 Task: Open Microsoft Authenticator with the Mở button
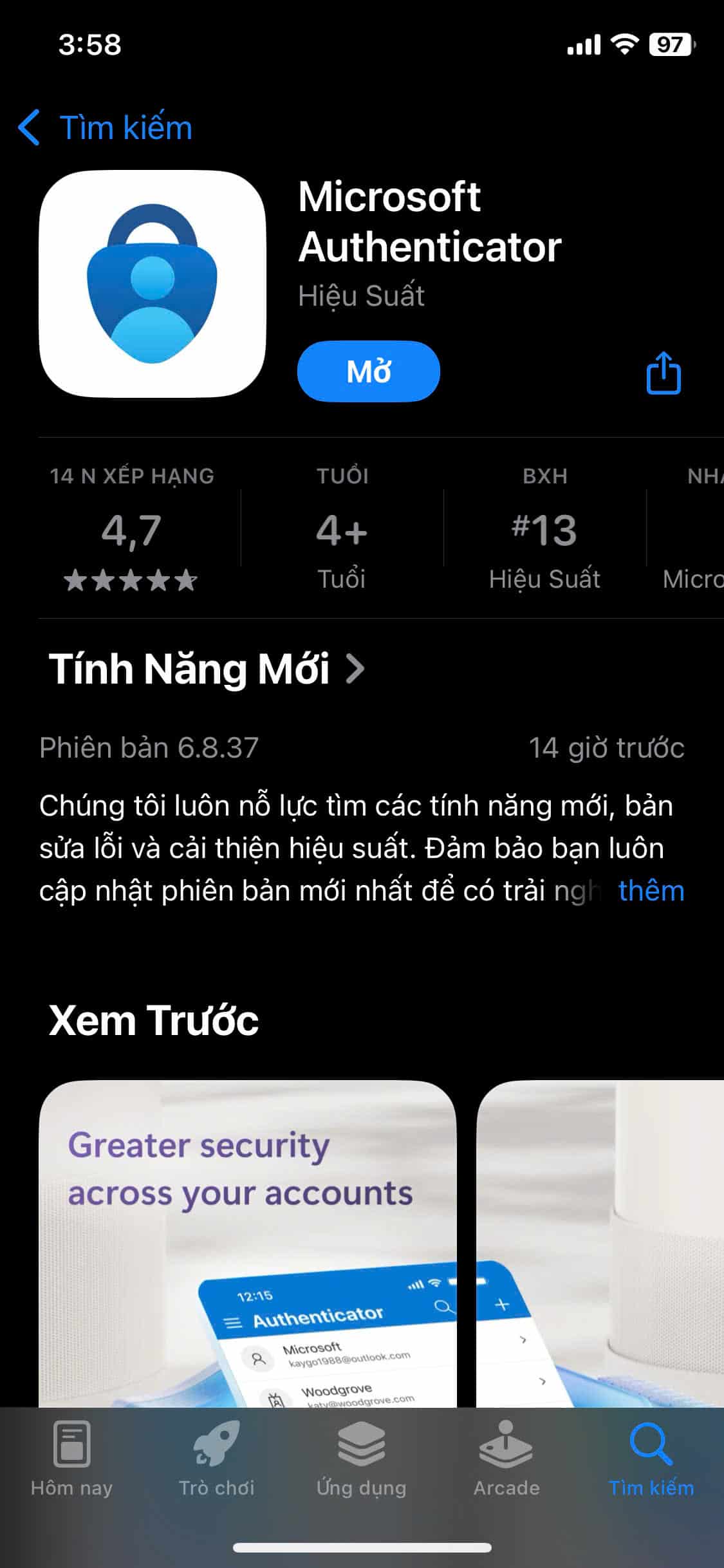point(368,371)
